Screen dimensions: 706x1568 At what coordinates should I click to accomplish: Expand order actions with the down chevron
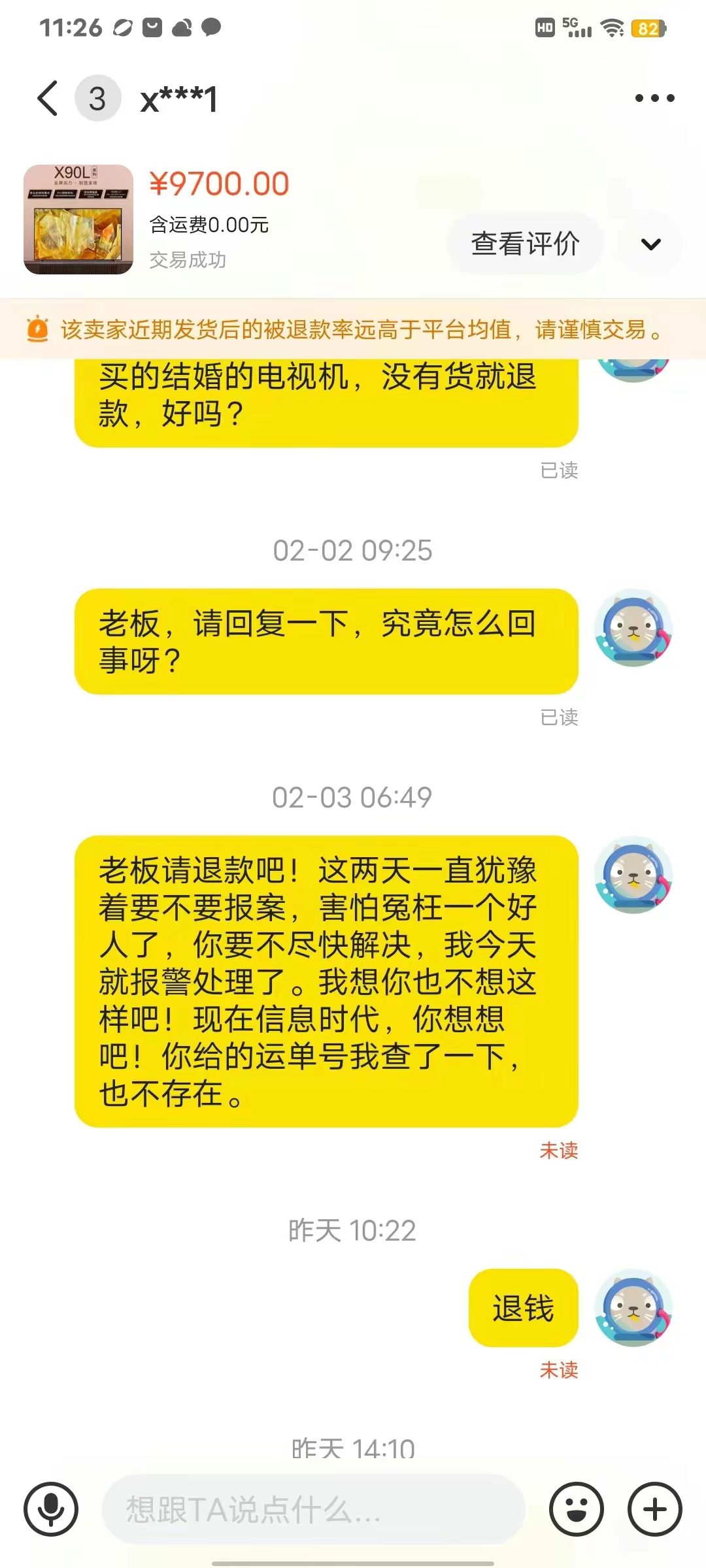click(651, 244)
